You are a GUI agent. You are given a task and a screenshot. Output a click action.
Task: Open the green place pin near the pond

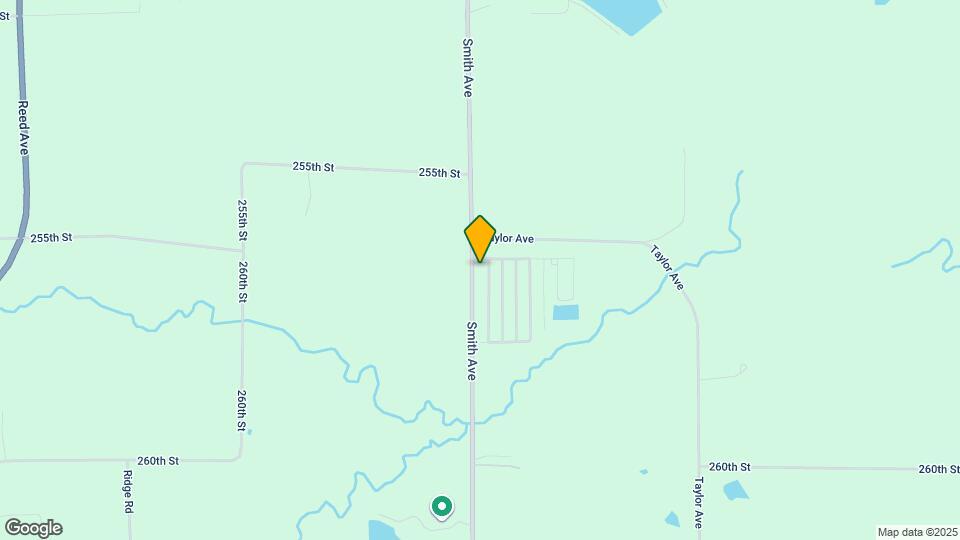[x=441, y=507]
